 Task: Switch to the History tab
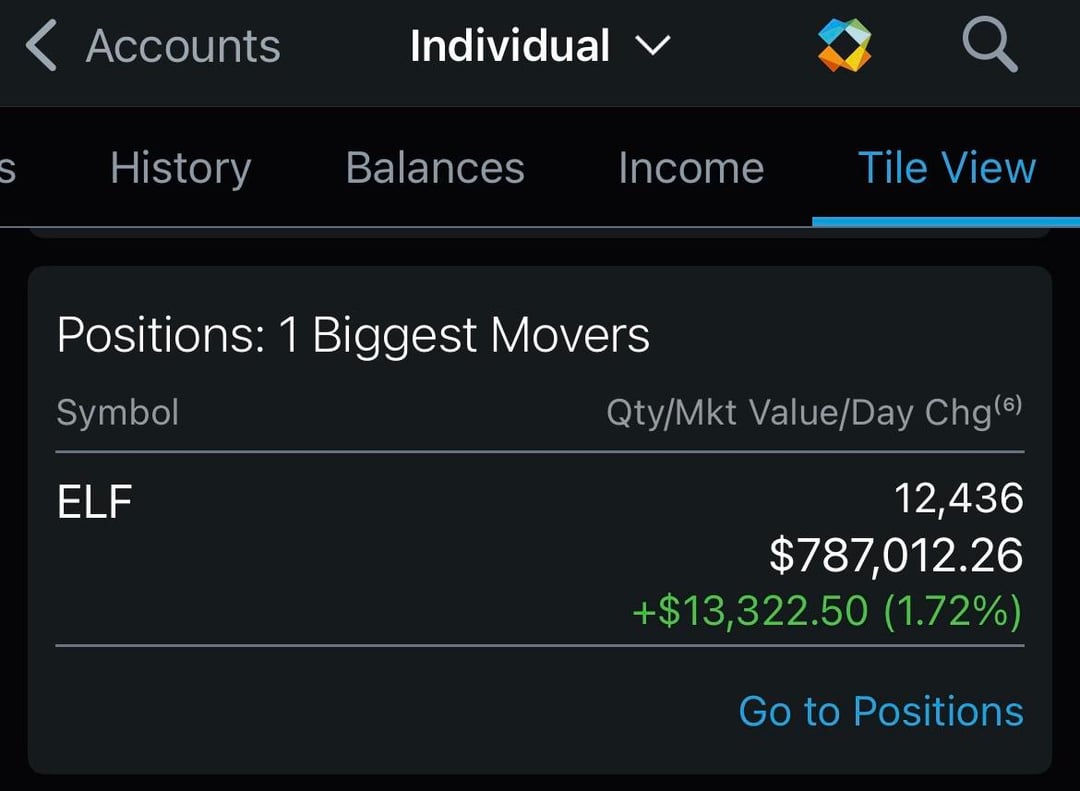[180, 168]
